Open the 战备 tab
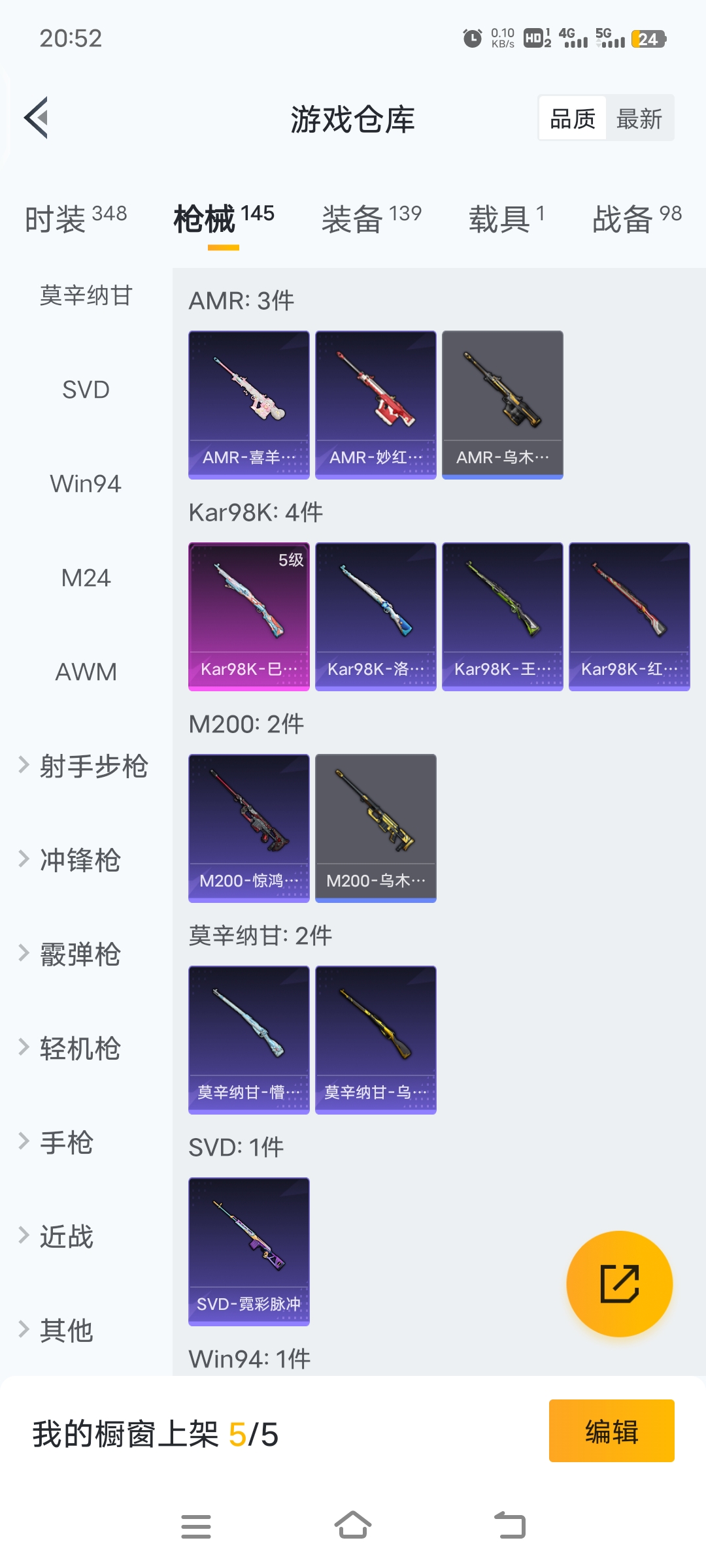 636,218
